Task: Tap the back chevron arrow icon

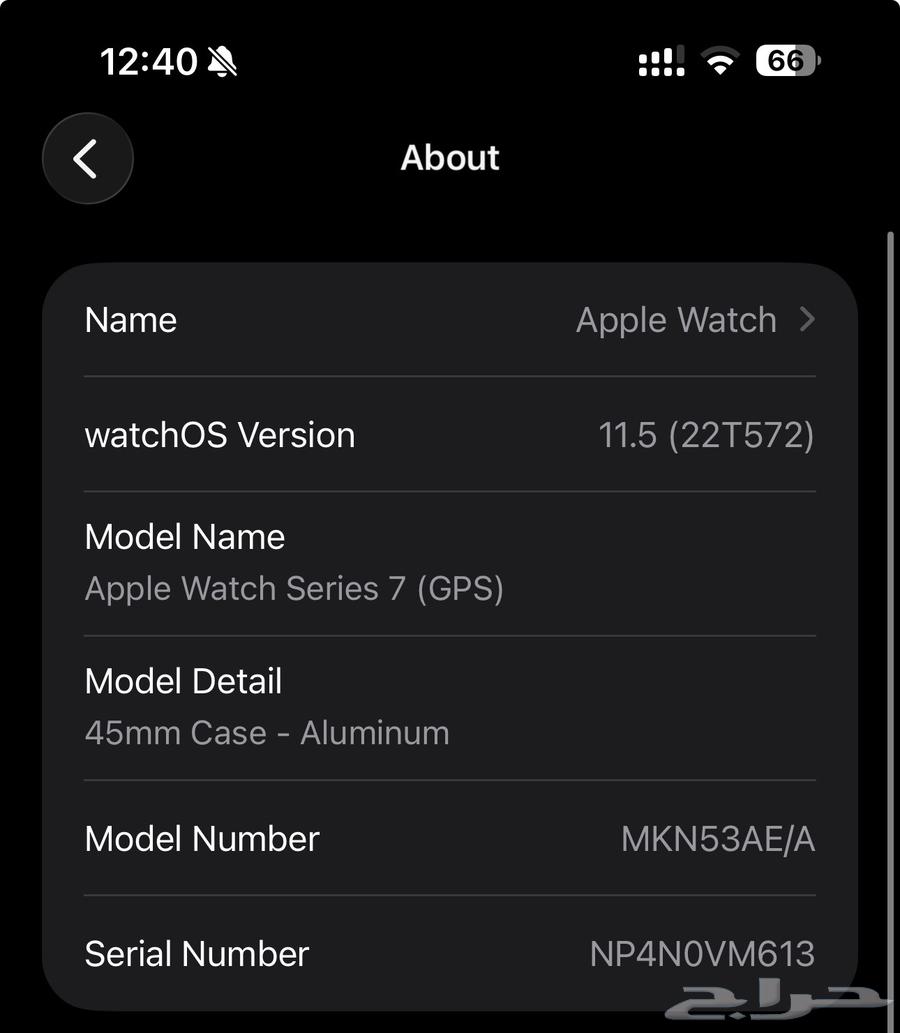Action: (87, 159)
